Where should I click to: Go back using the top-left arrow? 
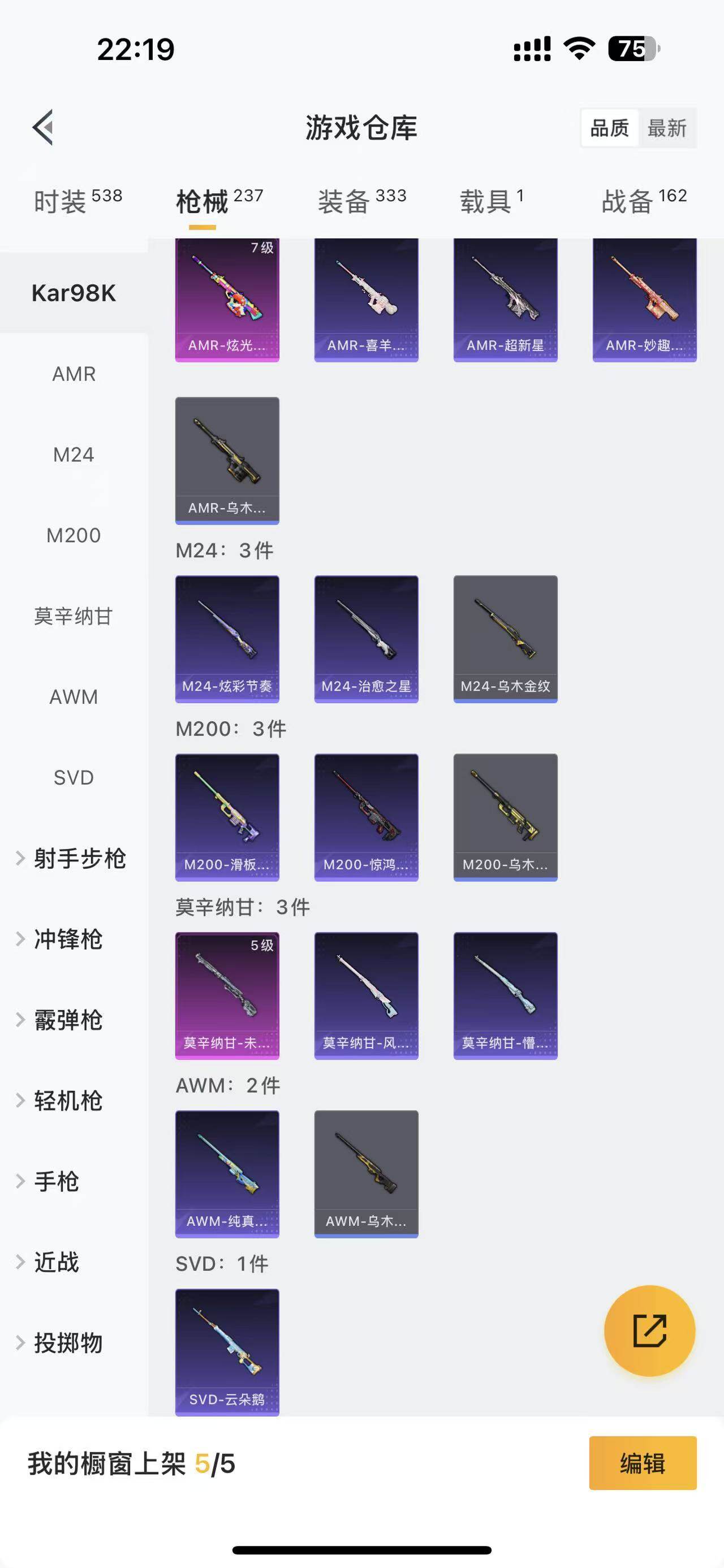42,128
